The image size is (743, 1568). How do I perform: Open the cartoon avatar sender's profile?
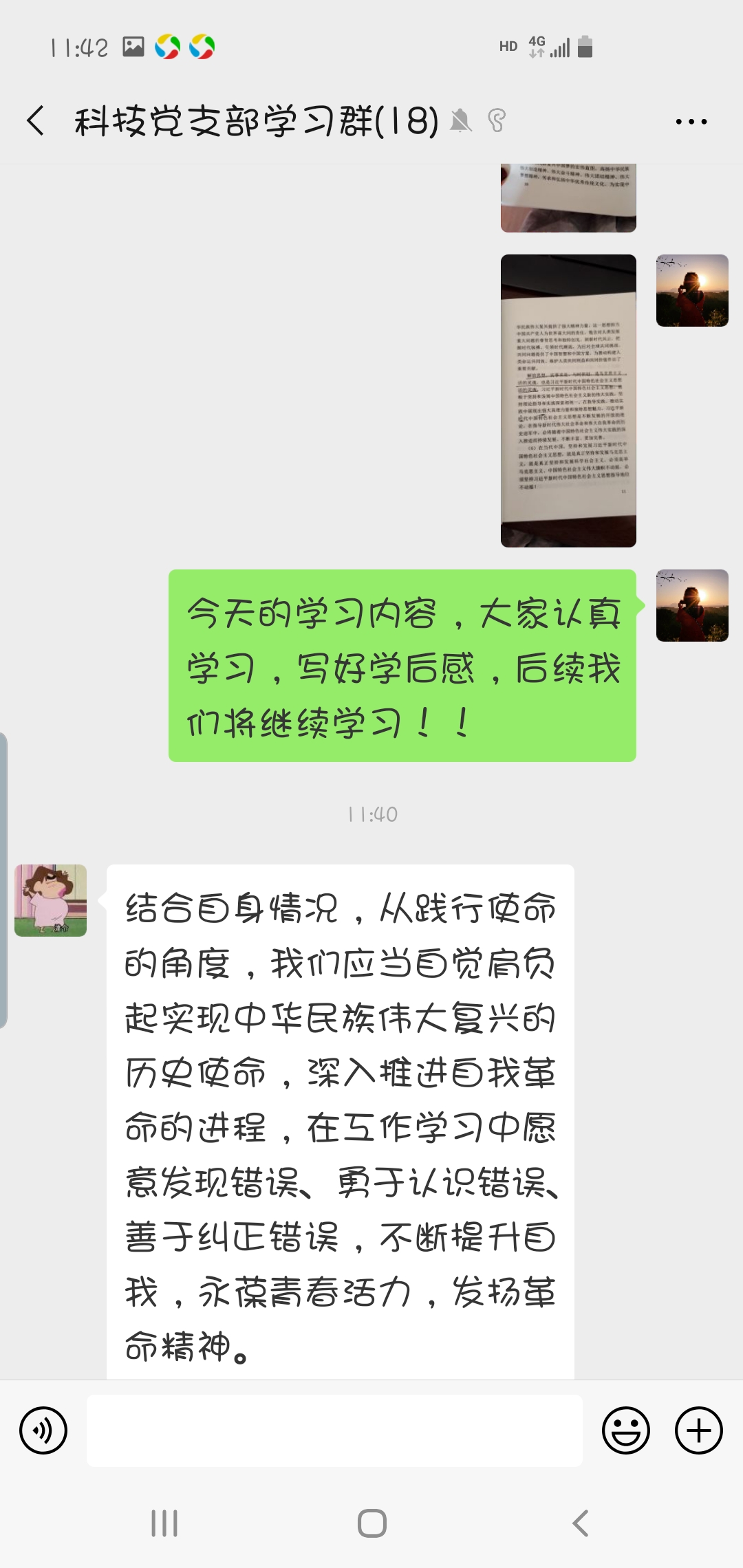[x=51, y=900]
